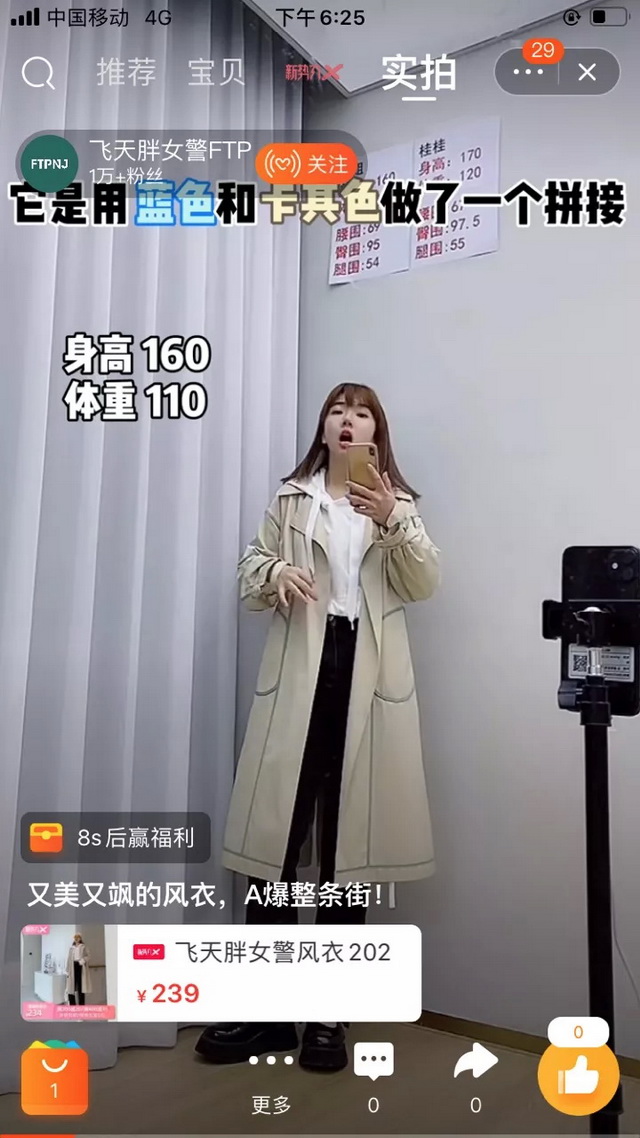Open the search magnifier icon
Screen dimensions: 640x1138
pyautogui.click(x=38, y=73)
